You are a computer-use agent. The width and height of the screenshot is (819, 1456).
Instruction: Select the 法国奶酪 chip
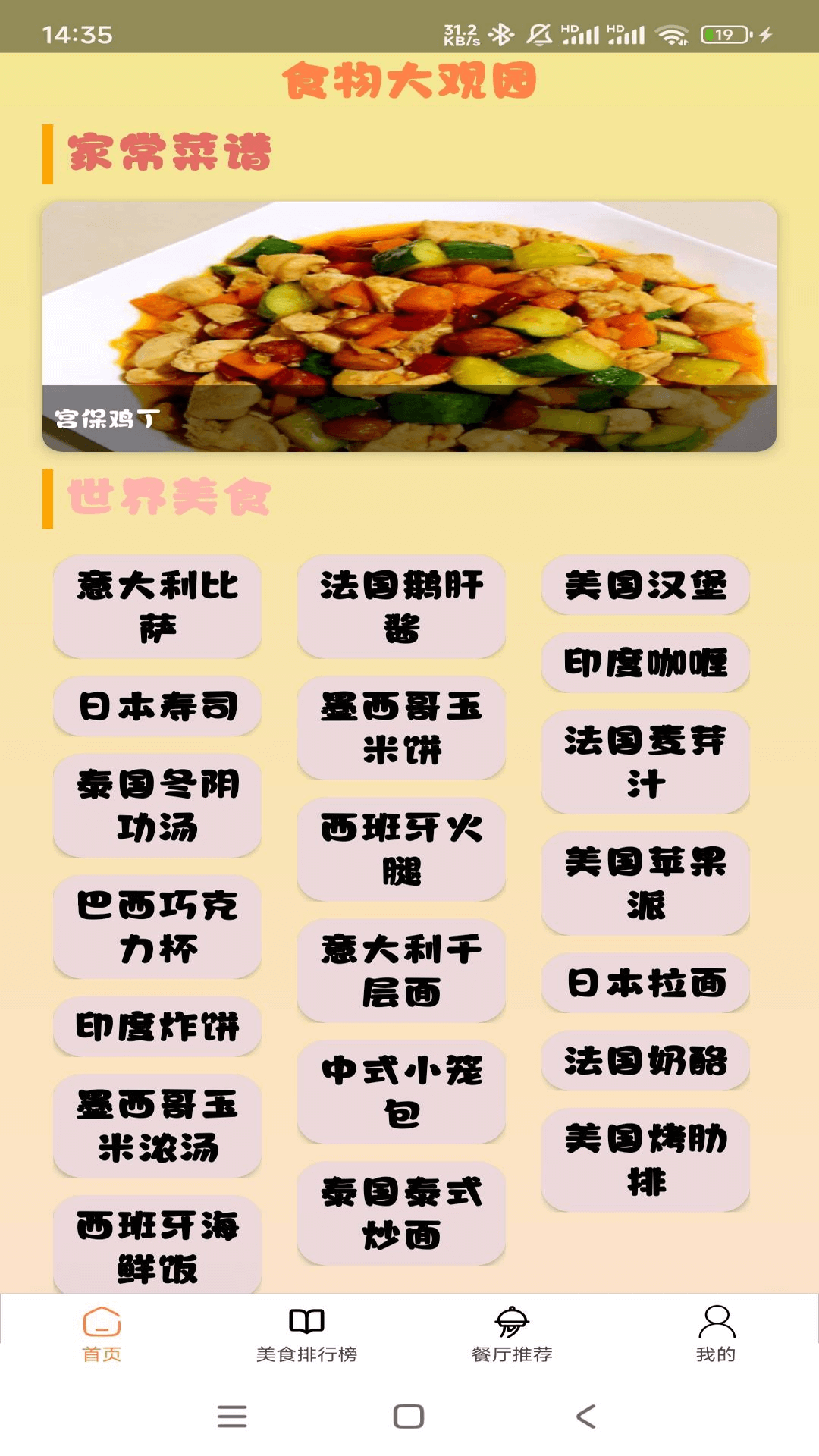tap(645, 1060)
